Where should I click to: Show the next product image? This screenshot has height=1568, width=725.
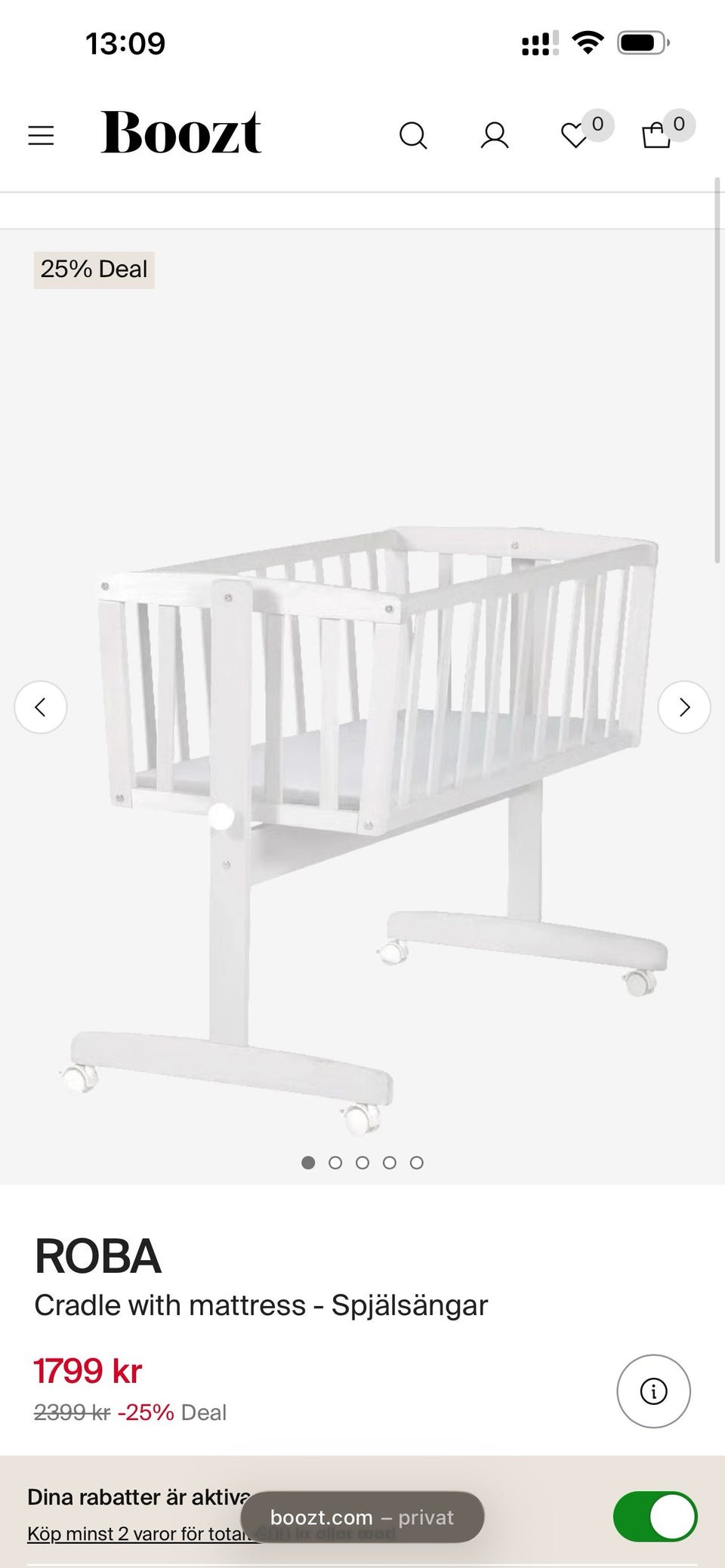point(684,707)
